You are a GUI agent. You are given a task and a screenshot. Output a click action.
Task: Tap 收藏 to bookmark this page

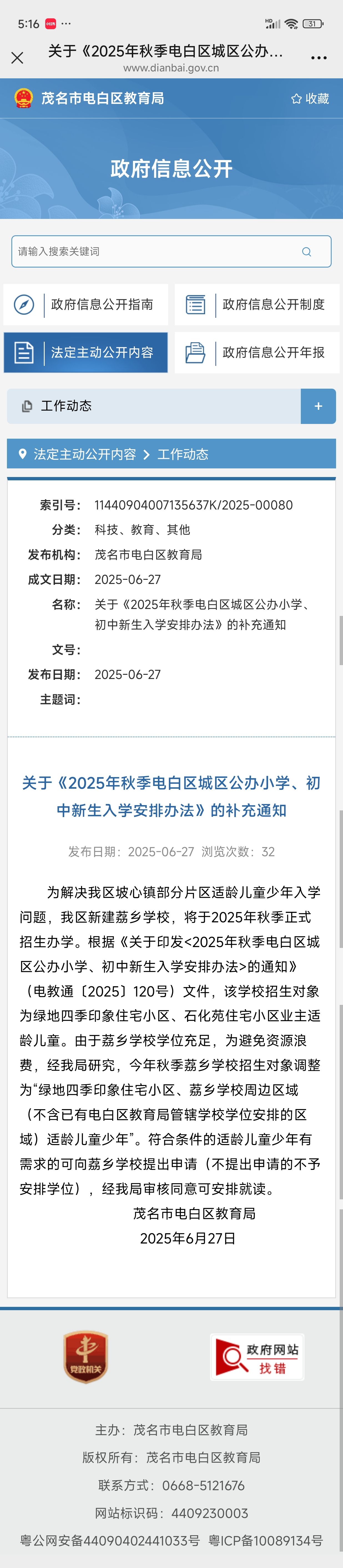coord(310,99)
